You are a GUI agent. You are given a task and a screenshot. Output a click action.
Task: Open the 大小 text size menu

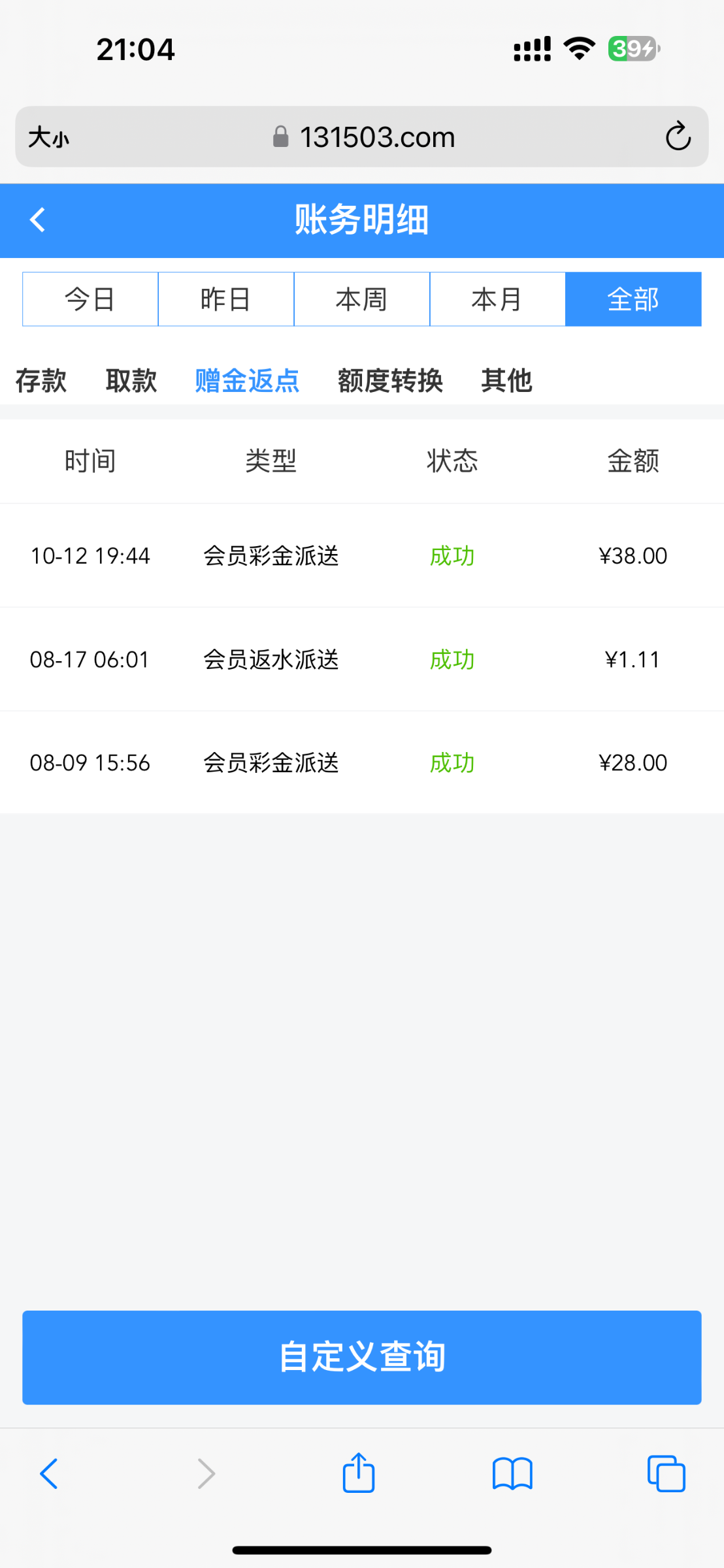(x=48, y=137)
